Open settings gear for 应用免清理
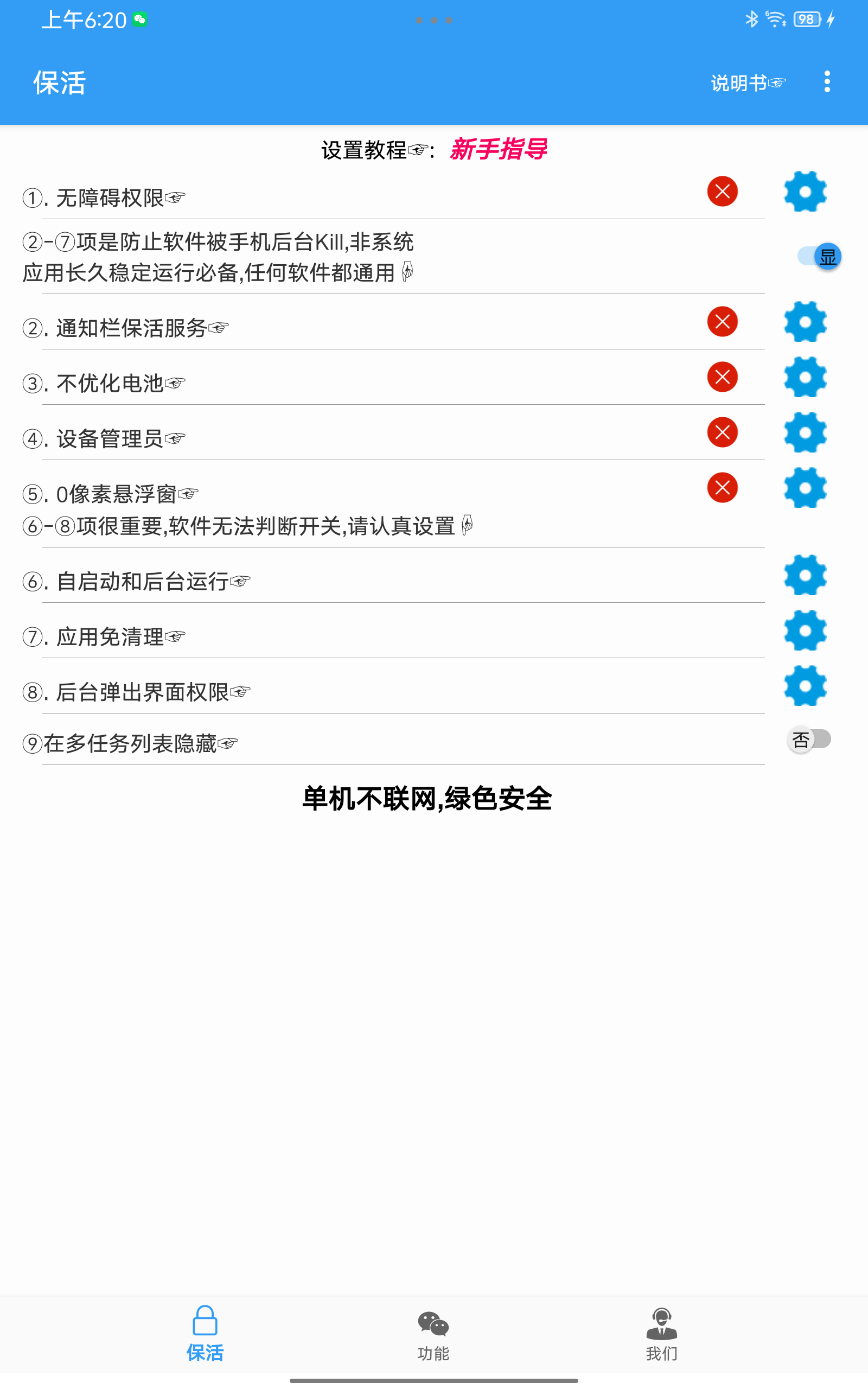868x1389 pixels. click(x=805, y=631)
